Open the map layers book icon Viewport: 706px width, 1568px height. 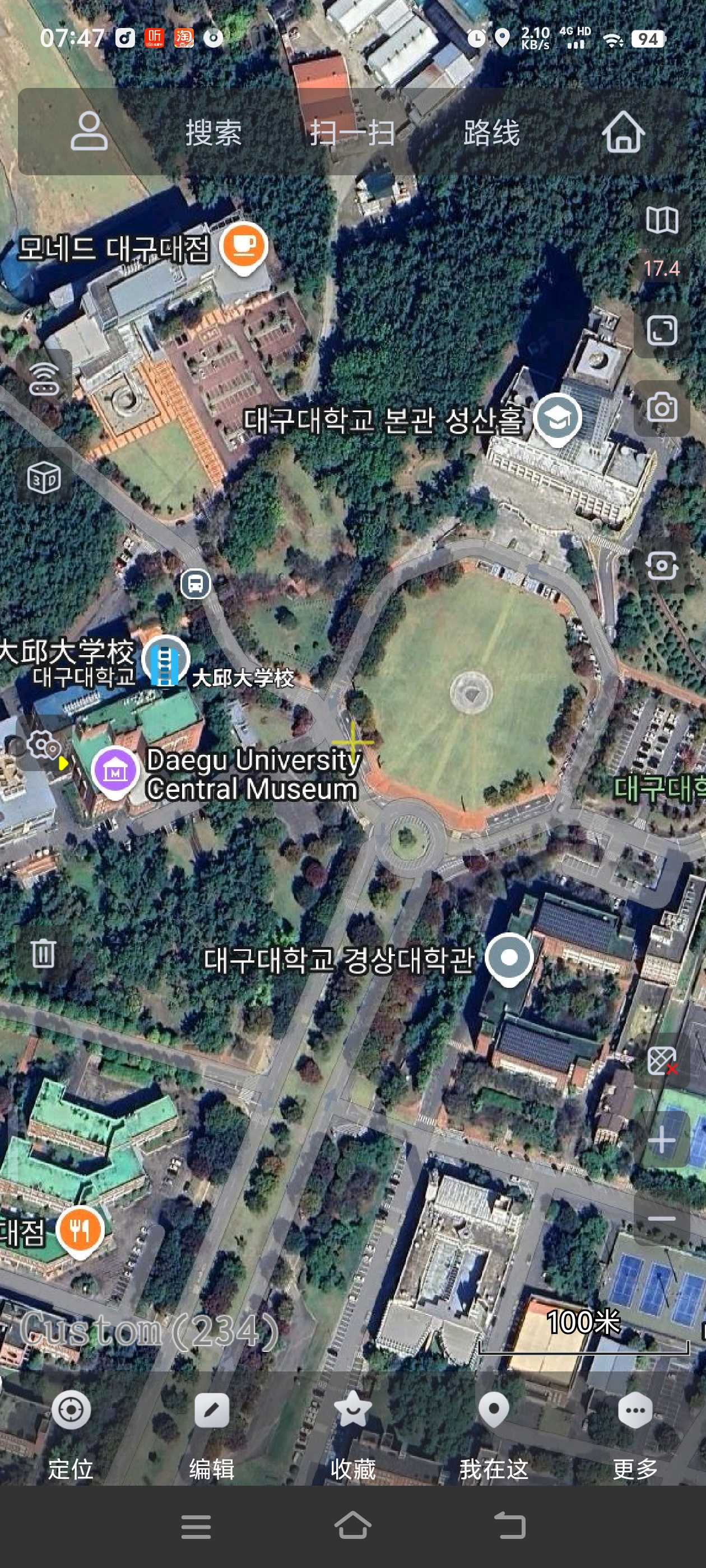pyautogui.click(x=662, y=220)
